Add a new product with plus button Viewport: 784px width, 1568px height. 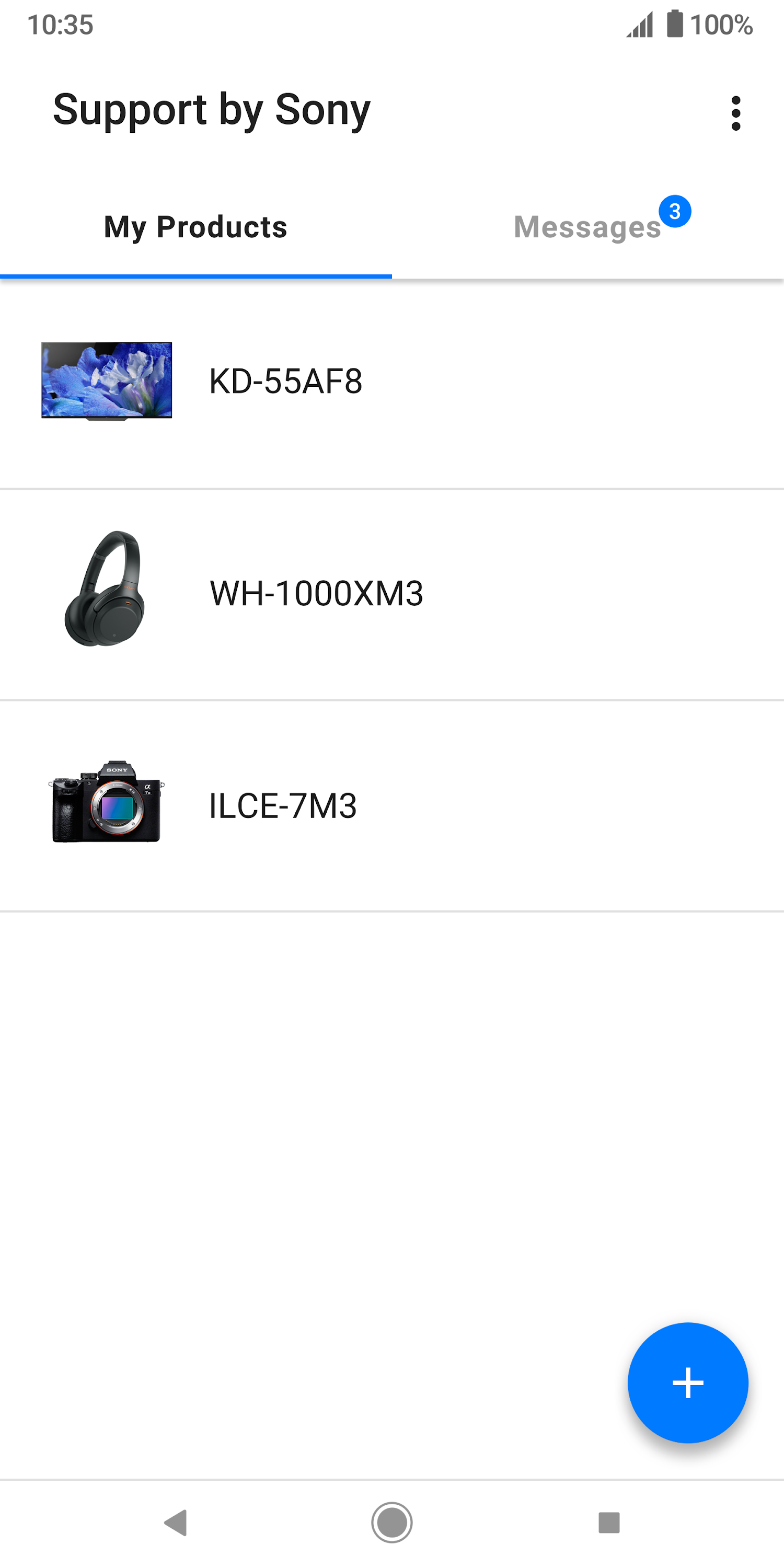pyautogui.click(x=687, y=1382)
